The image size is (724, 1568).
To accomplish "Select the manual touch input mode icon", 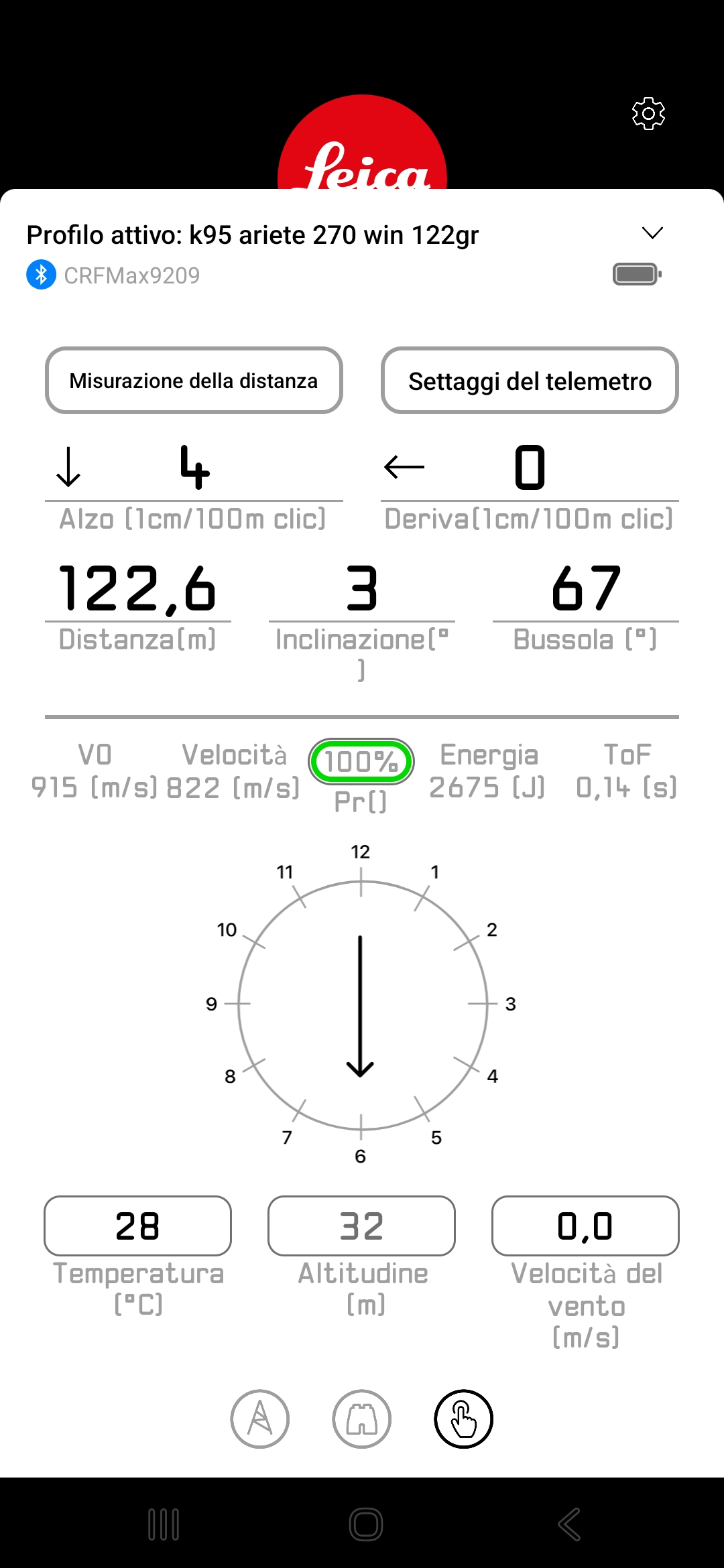I will tap(464, 1419).
